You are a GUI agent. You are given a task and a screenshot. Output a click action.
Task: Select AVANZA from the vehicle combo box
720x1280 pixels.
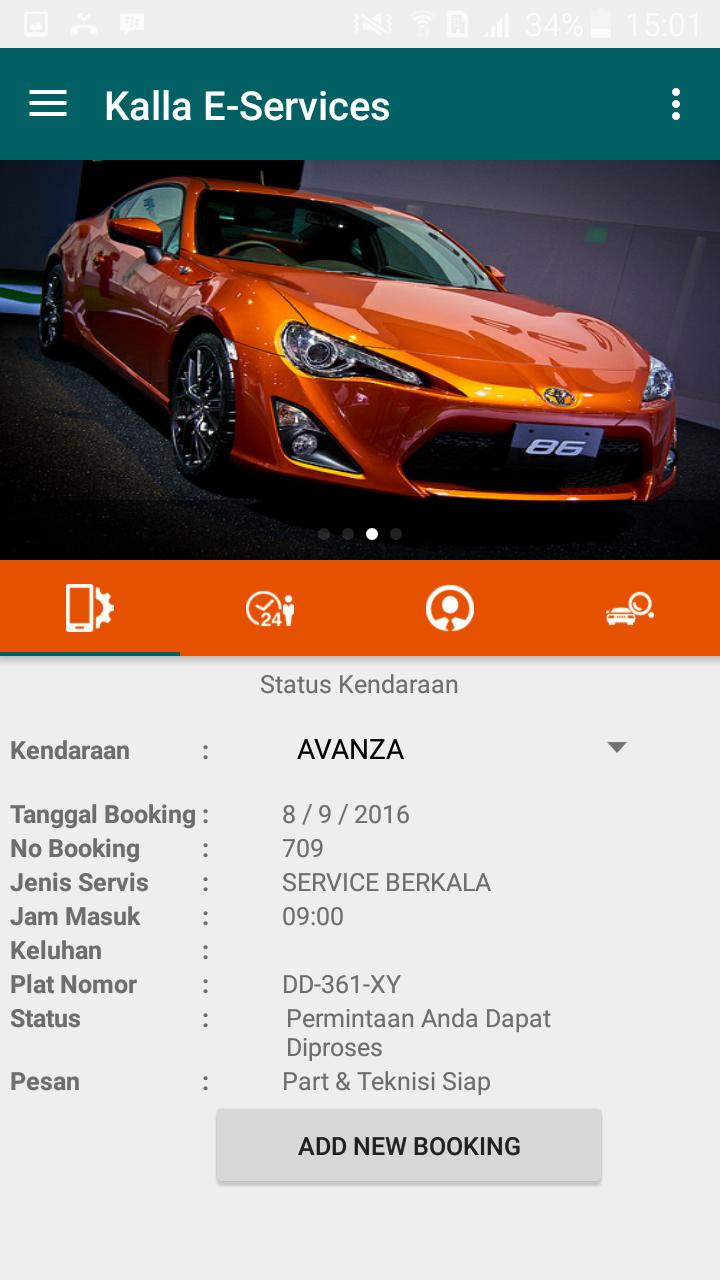tap(349, 749)
